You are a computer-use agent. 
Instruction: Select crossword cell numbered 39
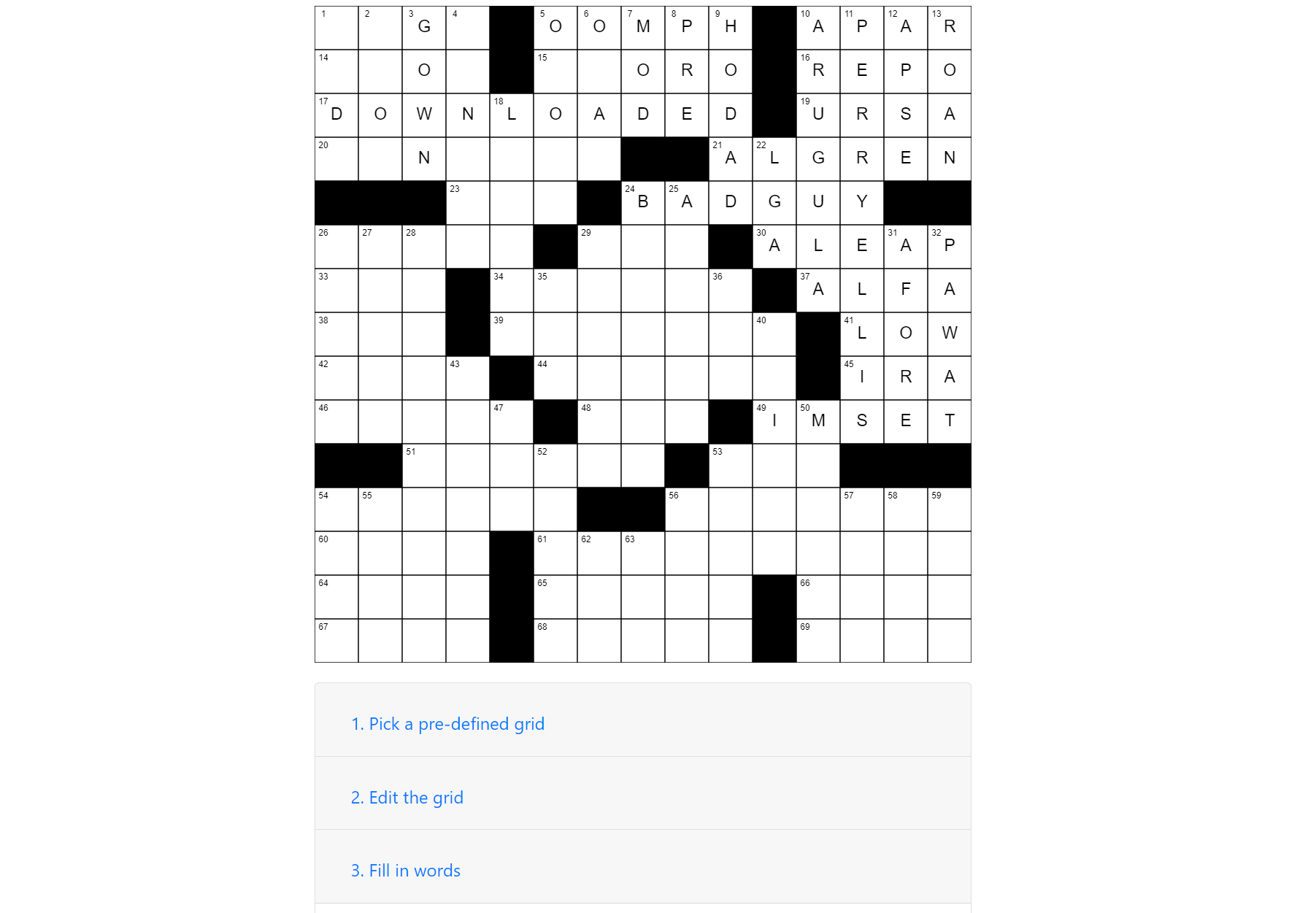click(x=512, y=335)
